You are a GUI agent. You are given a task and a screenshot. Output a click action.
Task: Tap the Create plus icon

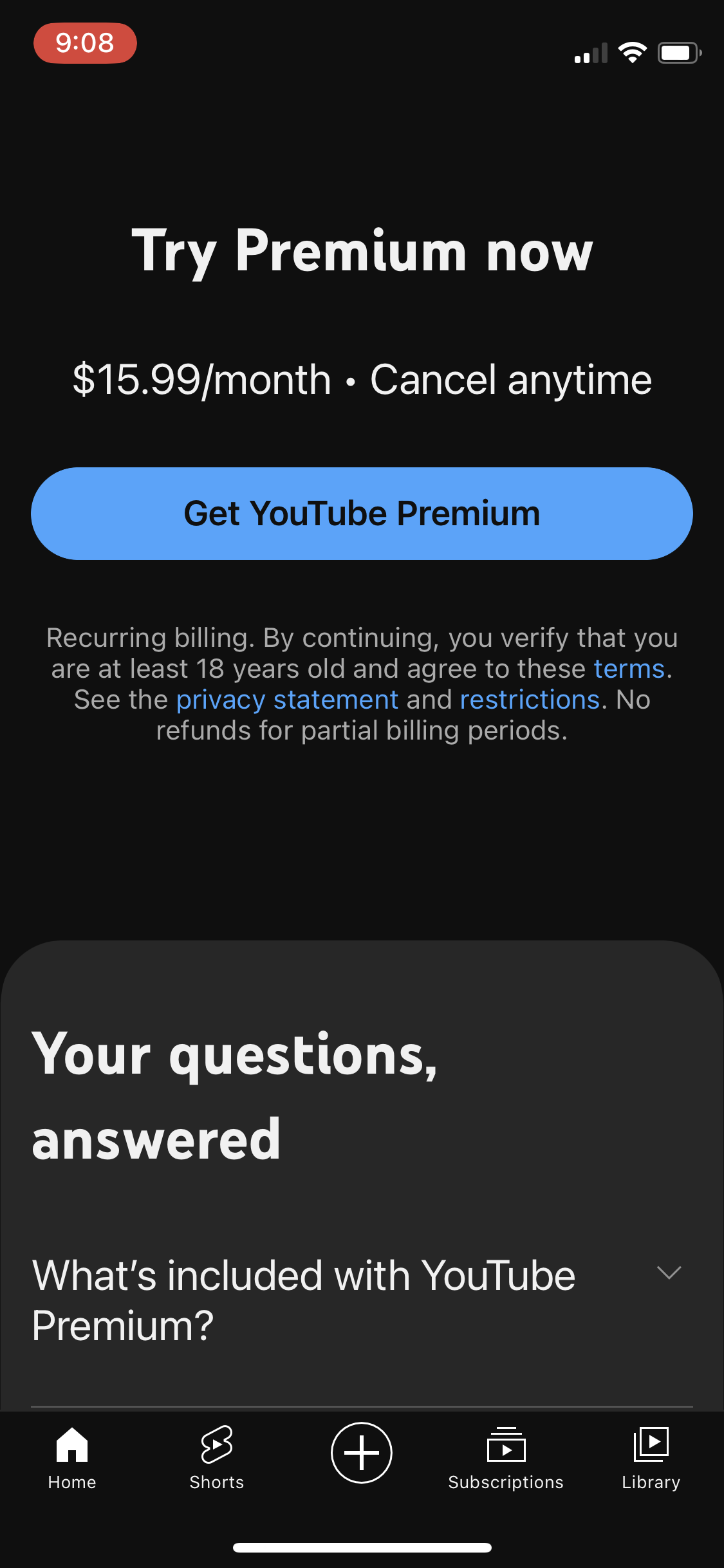362,1452
